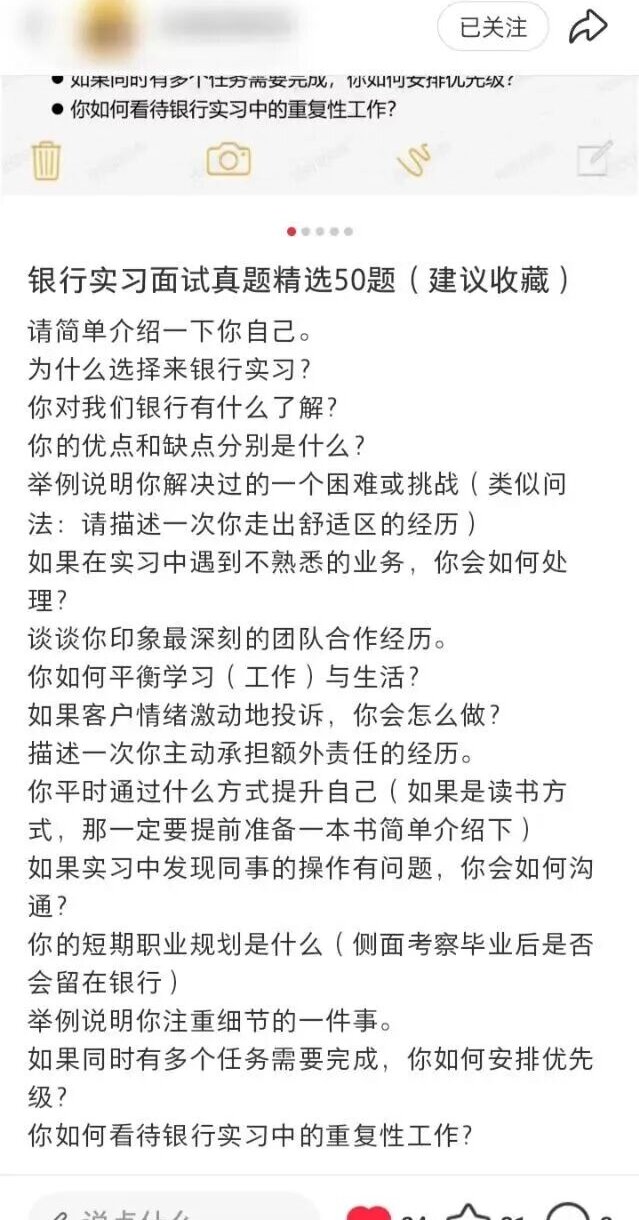Open the author's profile avatar
The width and height of the screenshot is (639, 1220).
(x=110, y=28)
